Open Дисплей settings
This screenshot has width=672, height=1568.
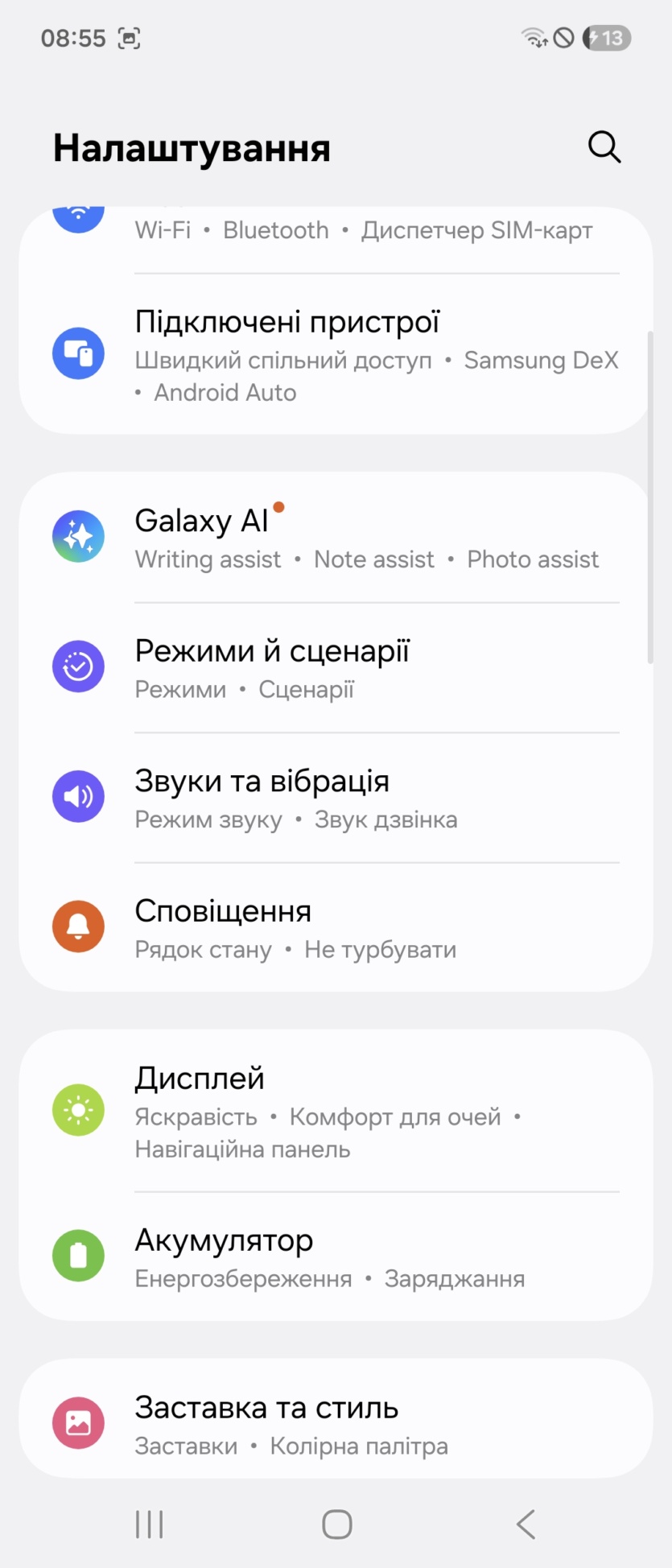(x=335, y=1111)
